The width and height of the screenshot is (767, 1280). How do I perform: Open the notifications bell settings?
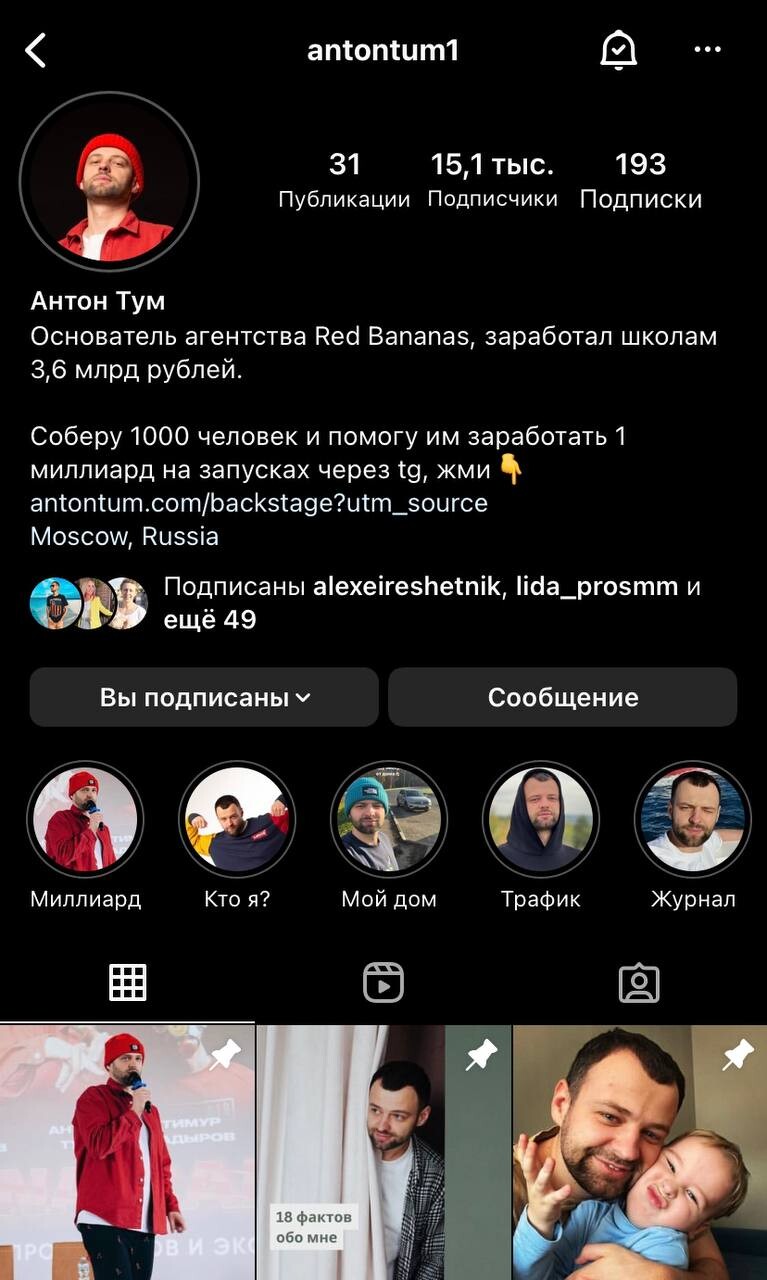tap(618, 50)
